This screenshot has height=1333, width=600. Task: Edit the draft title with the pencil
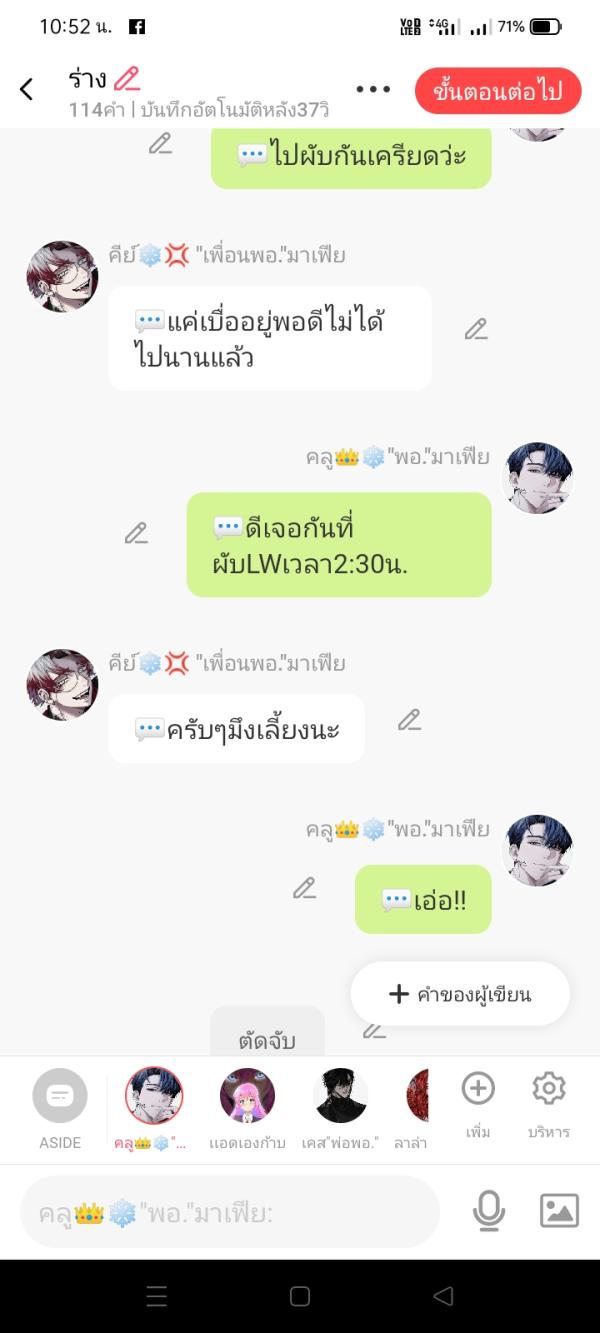(x=126, y=78)
